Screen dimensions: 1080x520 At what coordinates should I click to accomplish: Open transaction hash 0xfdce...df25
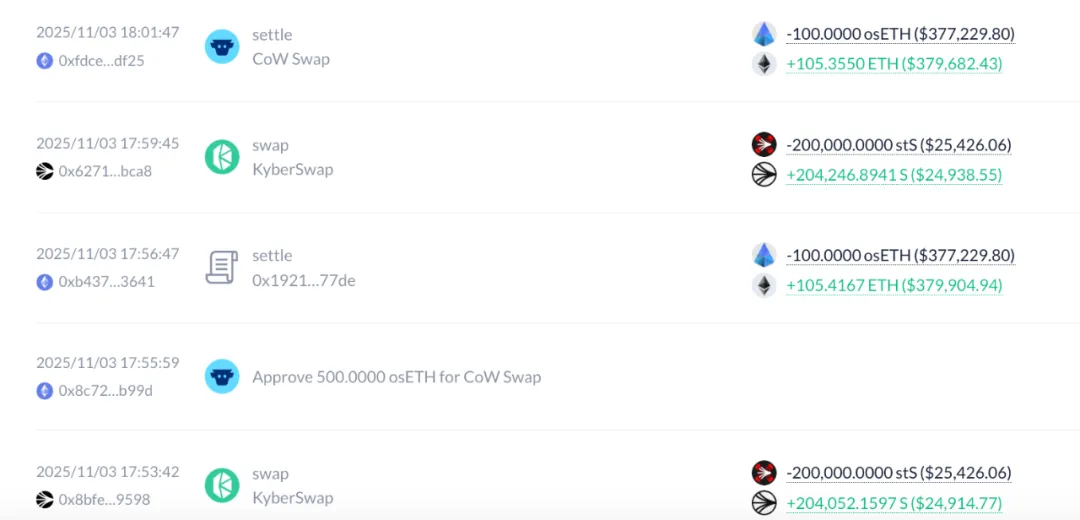coord(101,60)
